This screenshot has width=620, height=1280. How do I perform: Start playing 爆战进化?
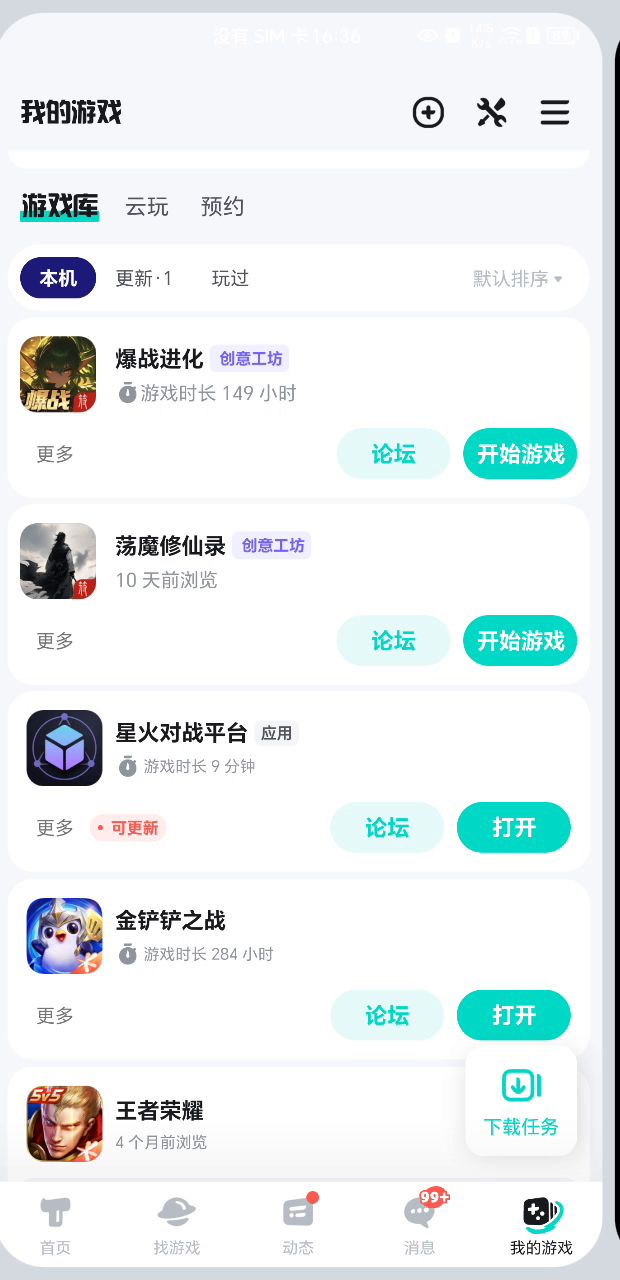(520, 454)
